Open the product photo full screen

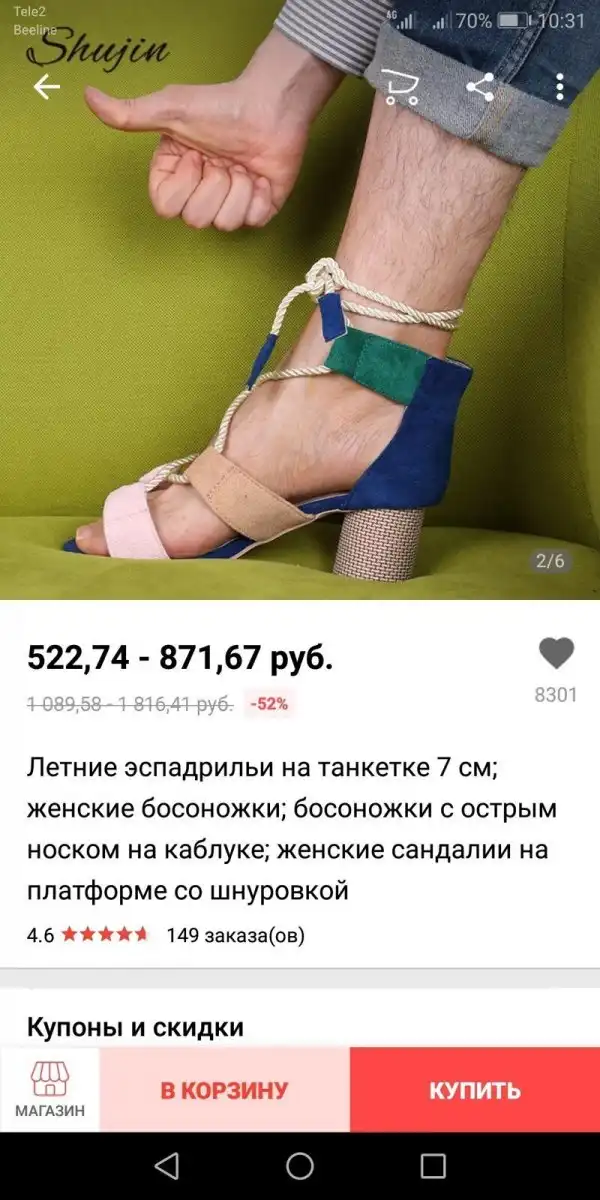[x=300, y=330]
